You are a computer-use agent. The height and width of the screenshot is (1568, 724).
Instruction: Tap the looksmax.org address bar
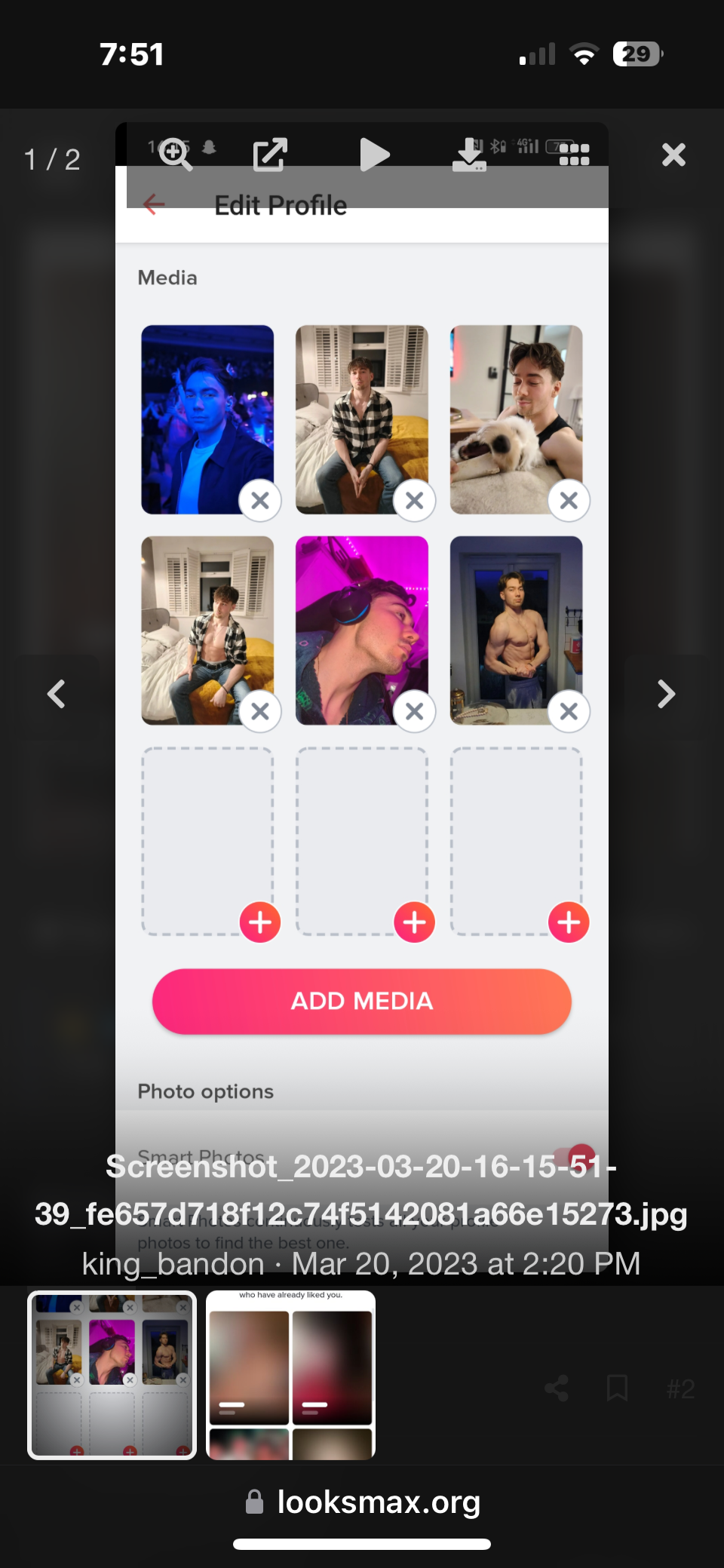[363, 1502]
